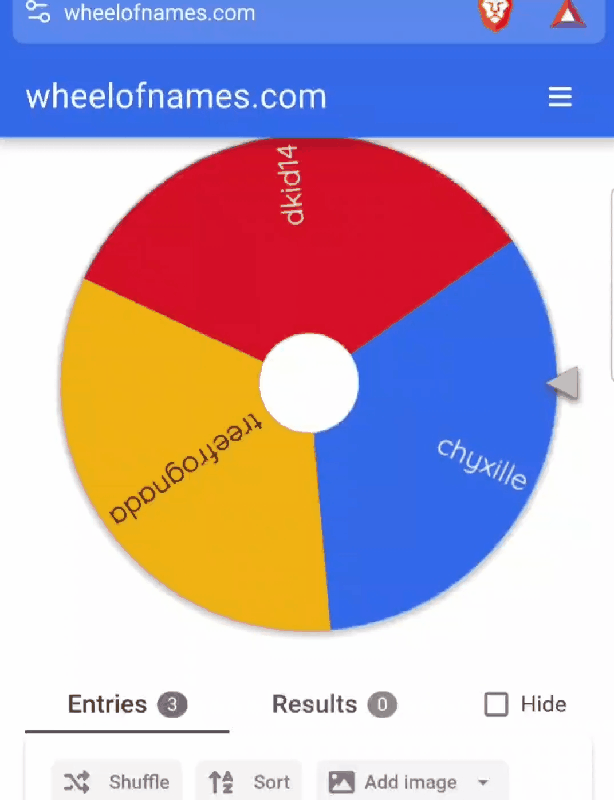This screenshot has width=614, height=800.
Task: Sort the entries alphabetically
Action: [x=249, y=782]
